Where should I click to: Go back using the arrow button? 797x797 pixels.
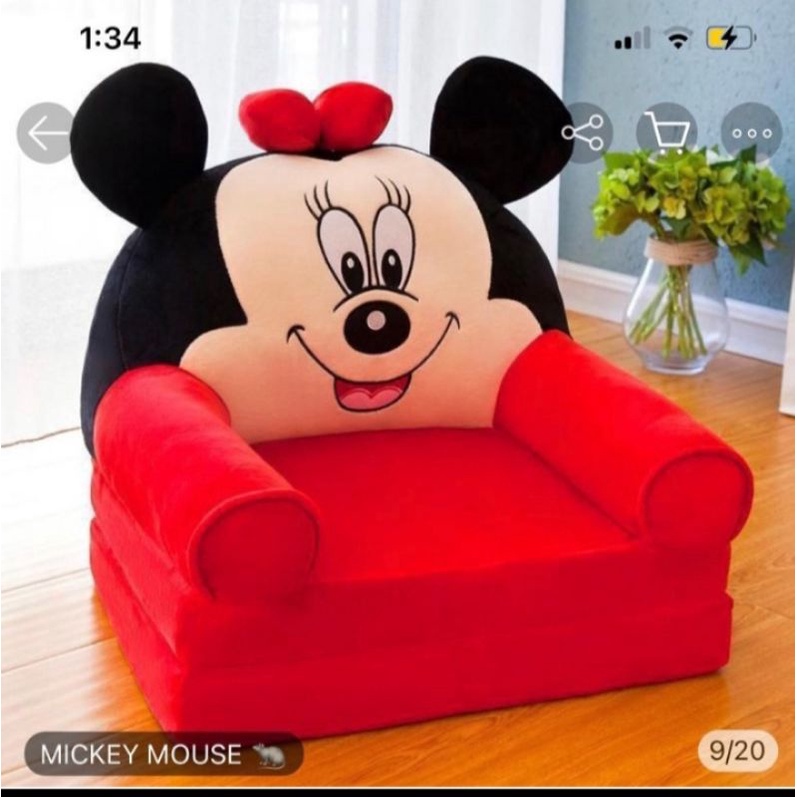[47, 133]
